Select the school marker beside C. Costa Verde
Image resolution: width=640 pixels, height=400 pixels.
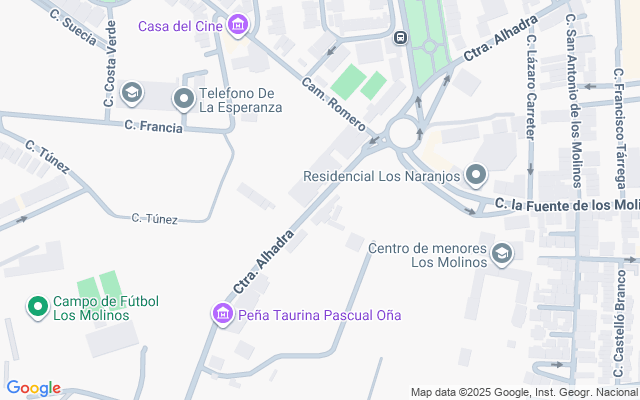click(x=131, y=92)
